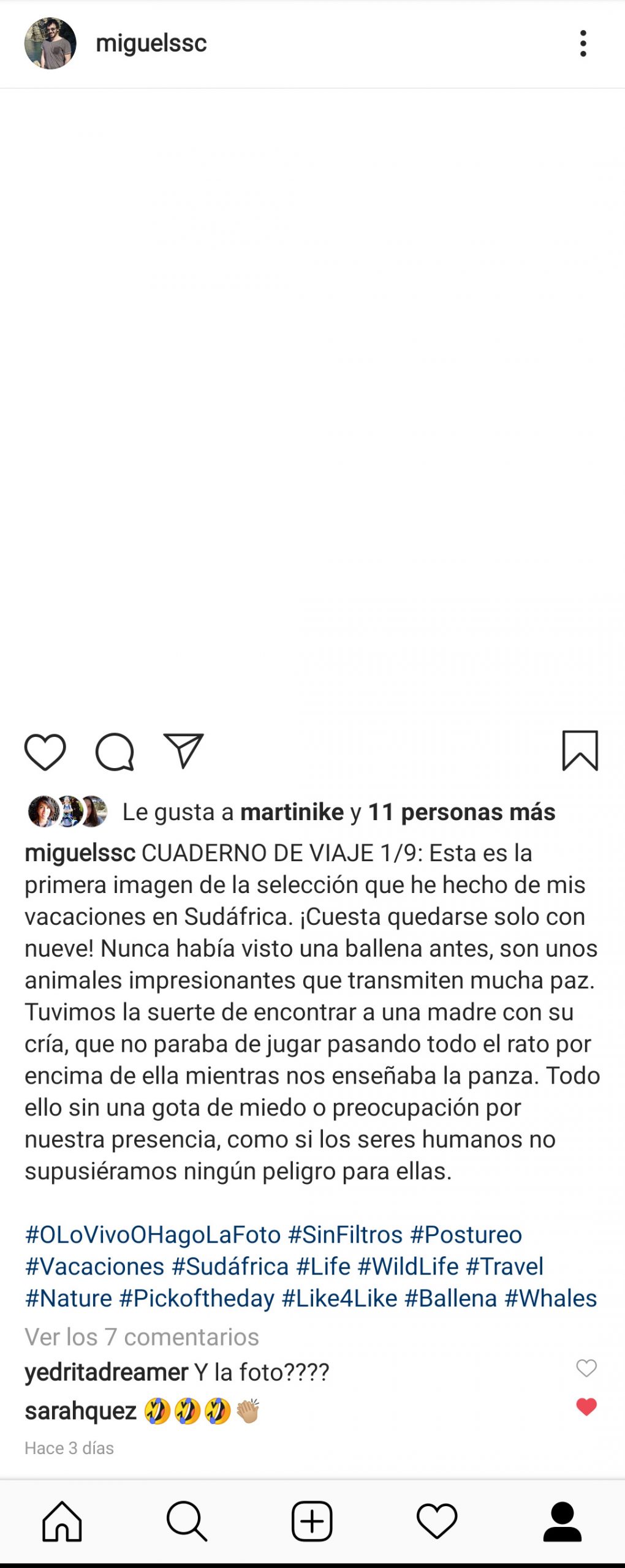Like yedritadreamer's comment
Image resolution: width=625 pixels, height=1568 pixels.
click(x=586, y=1368)
